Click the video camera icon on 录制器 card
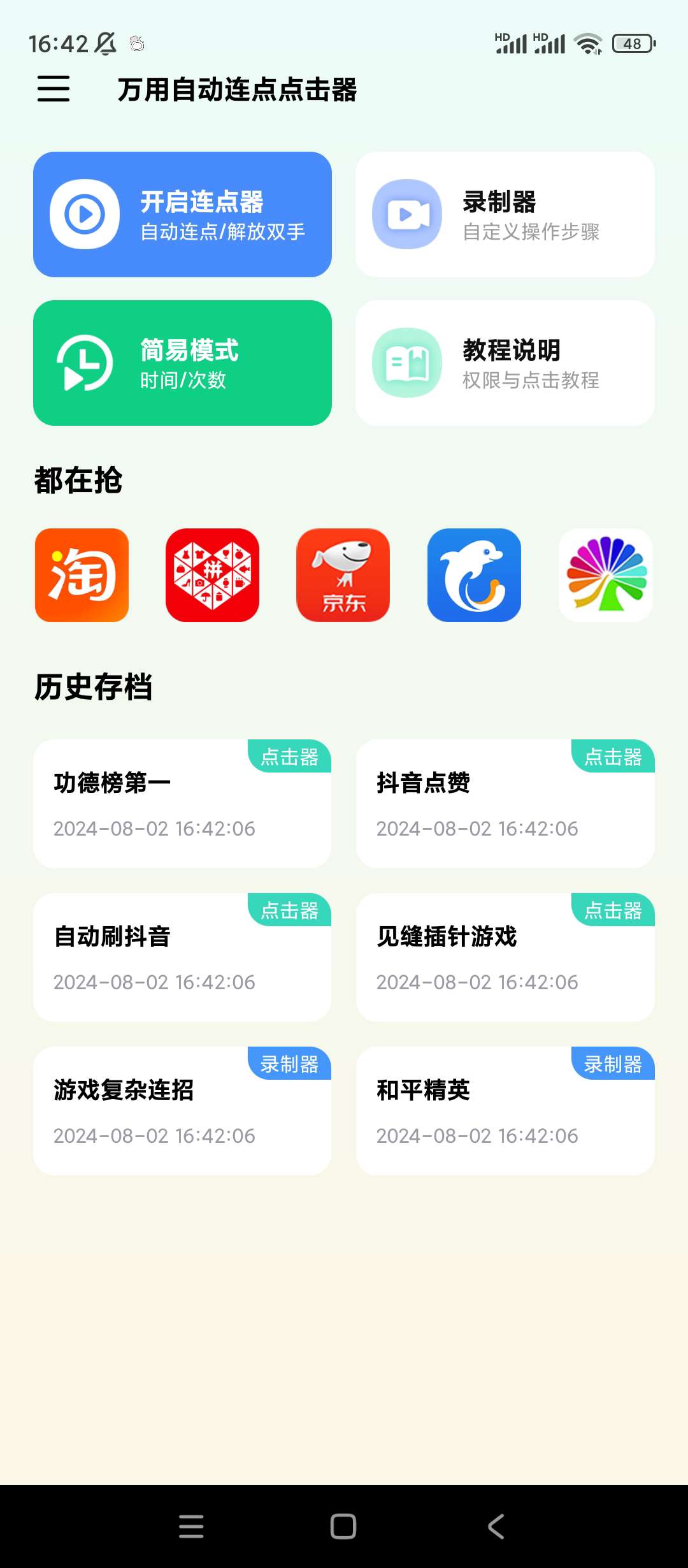Screen dimensions: 688x1568 tap(406, 214)
